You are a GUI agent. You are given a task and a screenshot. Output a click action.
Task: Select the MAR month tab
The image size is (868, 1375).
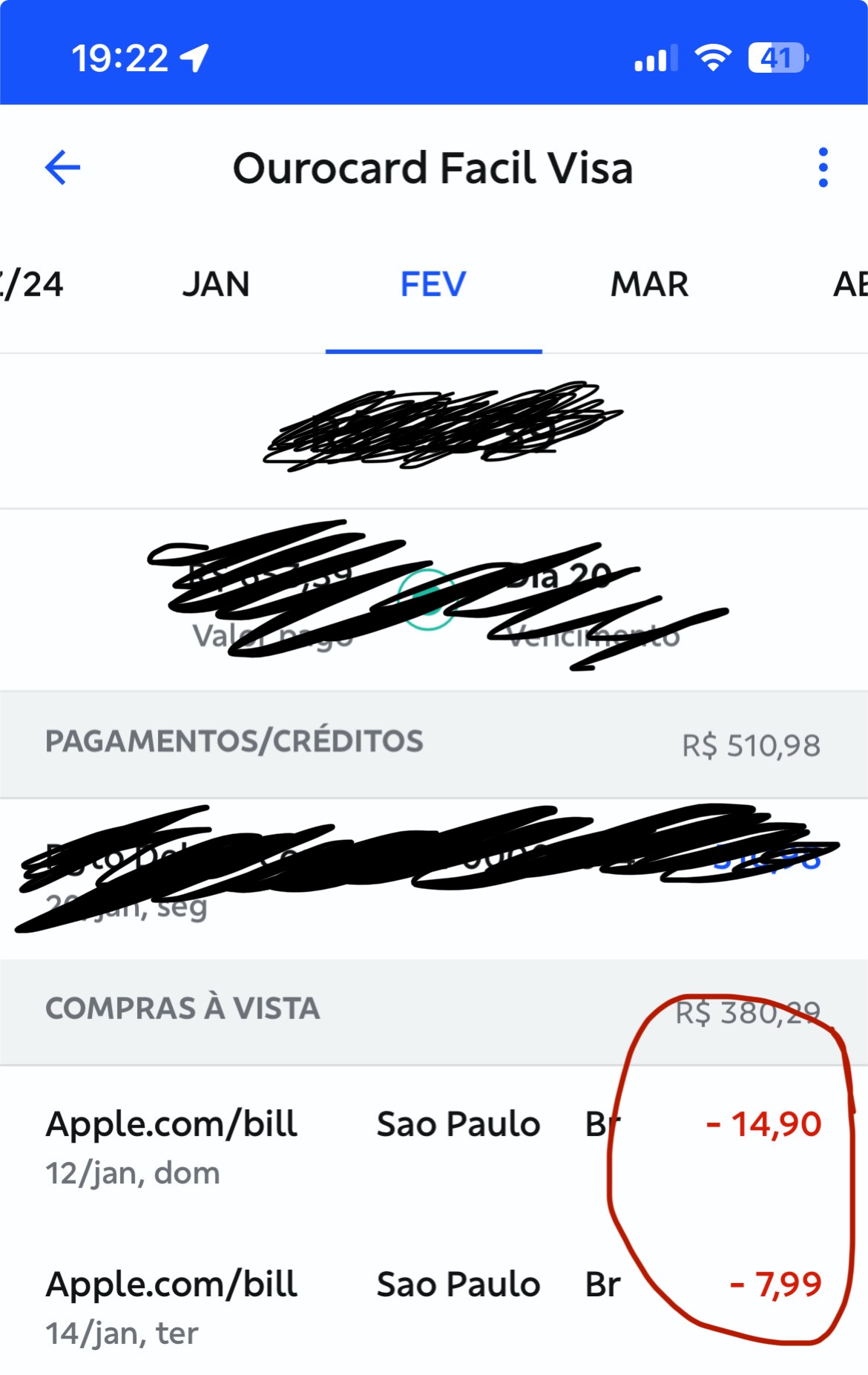click(x=650, y=284)
